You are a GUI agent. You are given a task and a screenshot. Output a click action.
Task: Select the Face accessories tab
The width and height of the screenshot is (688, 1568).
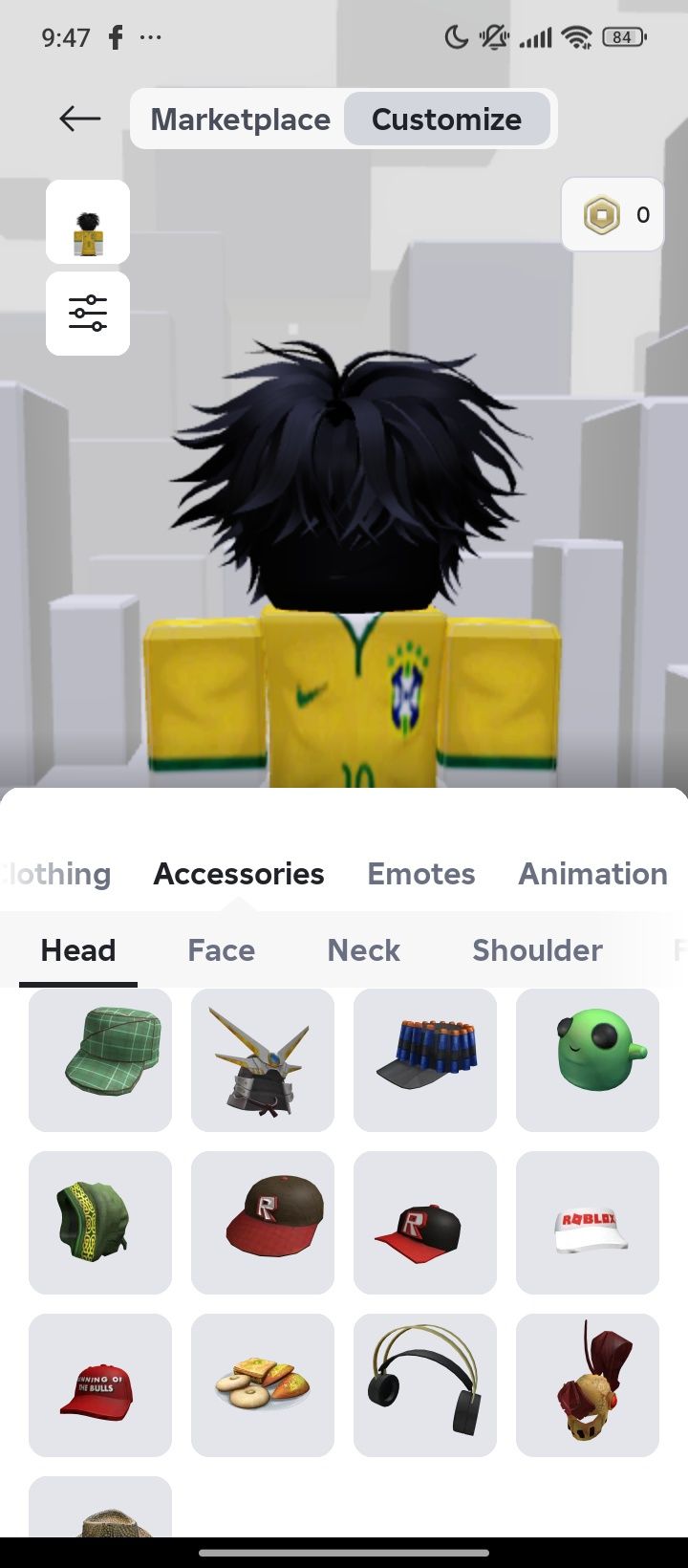pos(221,950)
